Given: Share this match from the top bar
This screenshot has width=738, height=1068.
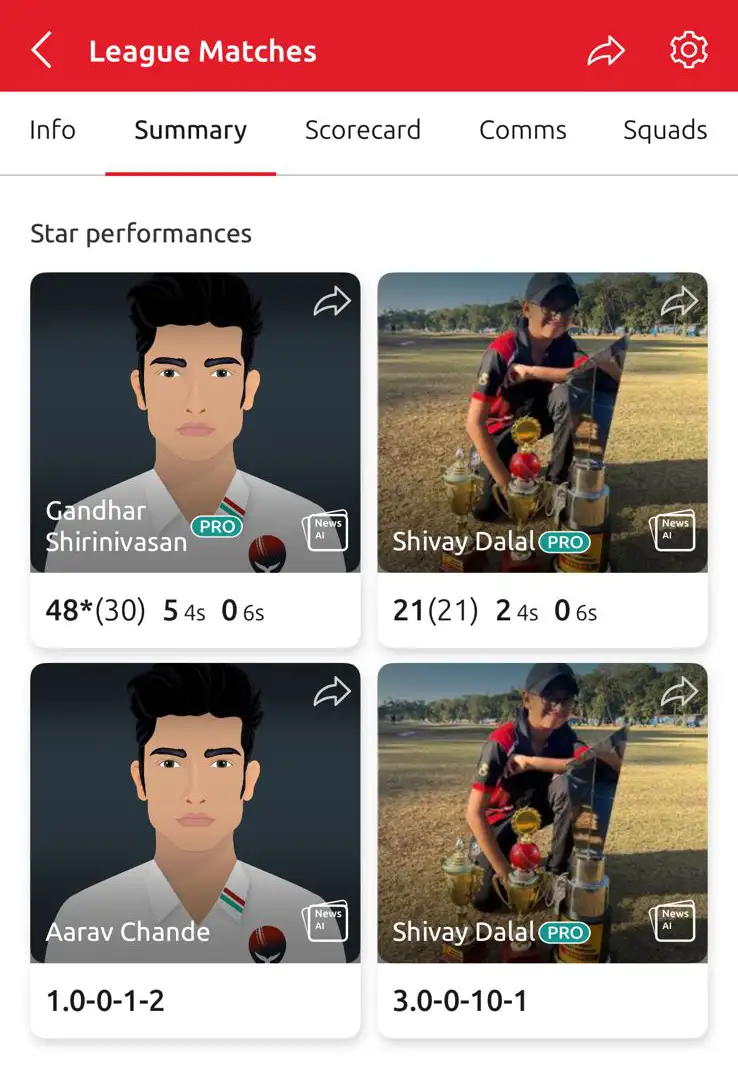Looking at the screenshot, I should (x=605, y=50).
